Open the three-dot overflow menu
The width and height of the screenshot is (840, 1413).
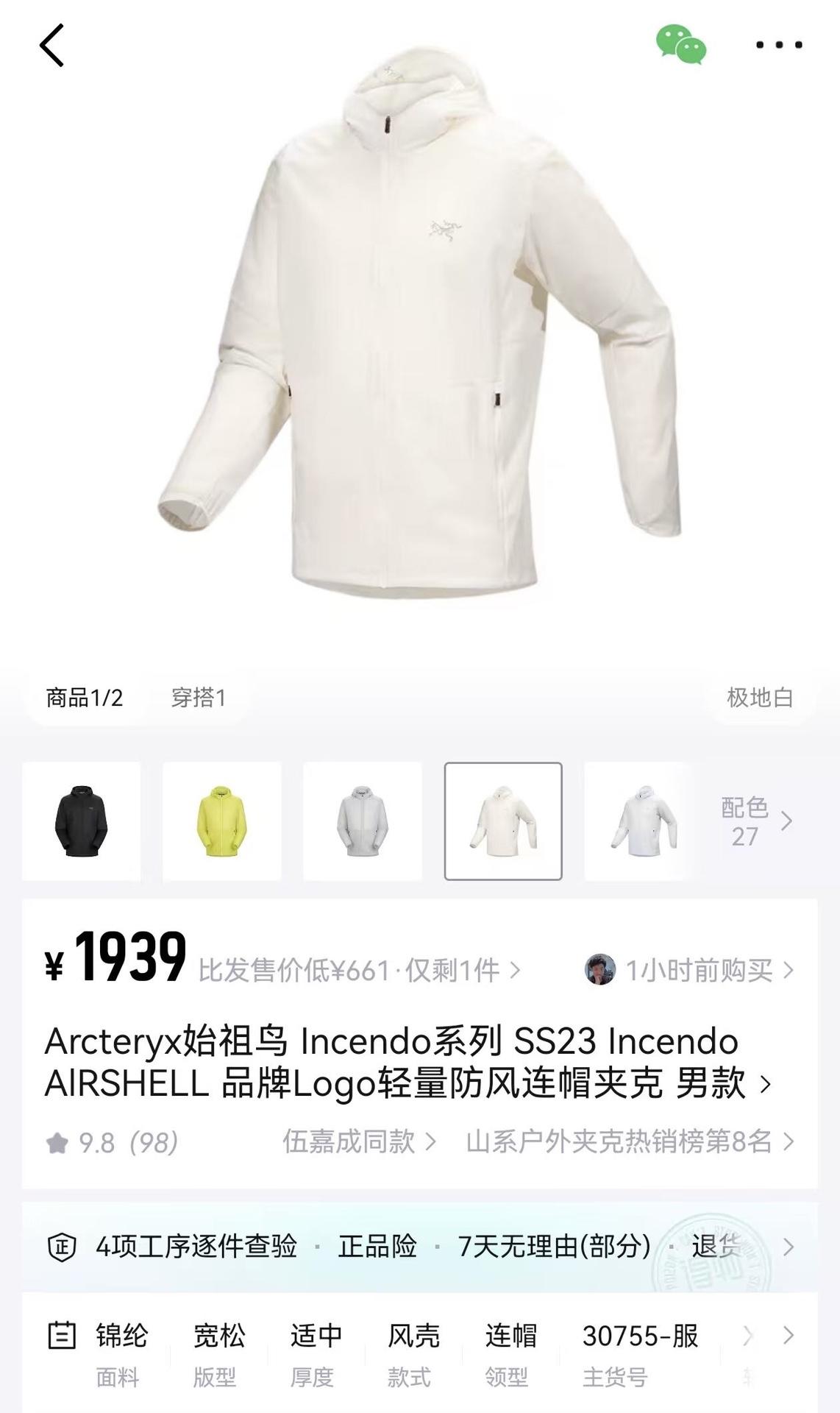point(779,46)
